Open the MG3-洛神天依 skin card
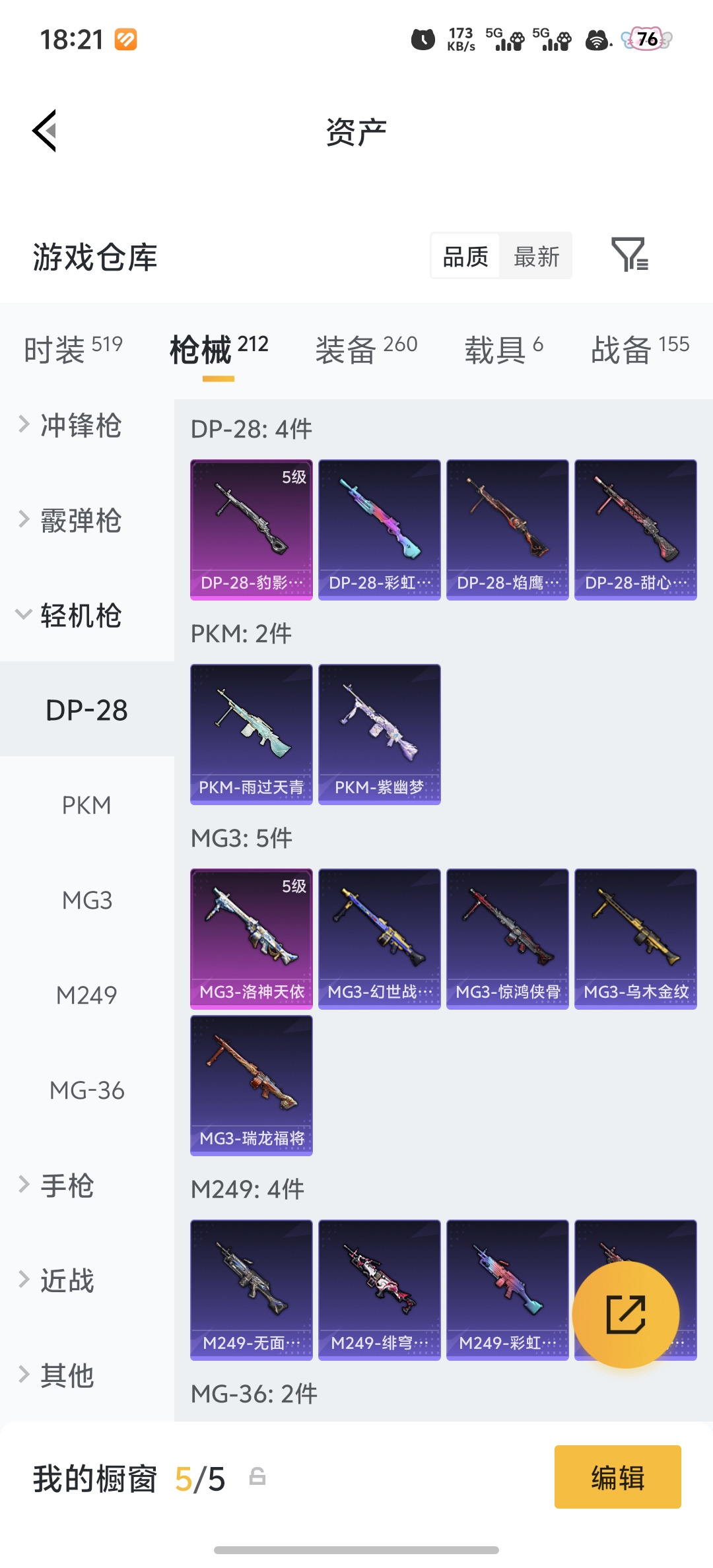713x1568 pixels. [252, 939]
